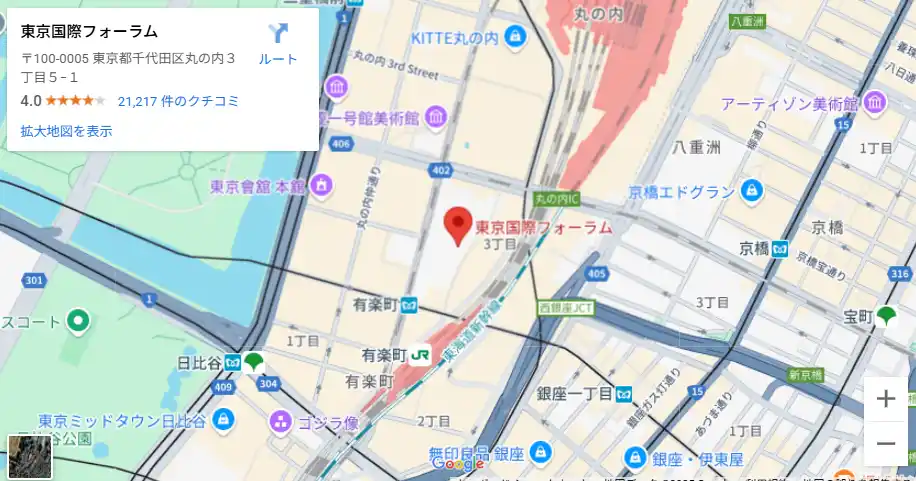Select the 東京ミッドタウン日比谷 marker
The height and width of the screenshot is (481, 916).
click(224, 418)
